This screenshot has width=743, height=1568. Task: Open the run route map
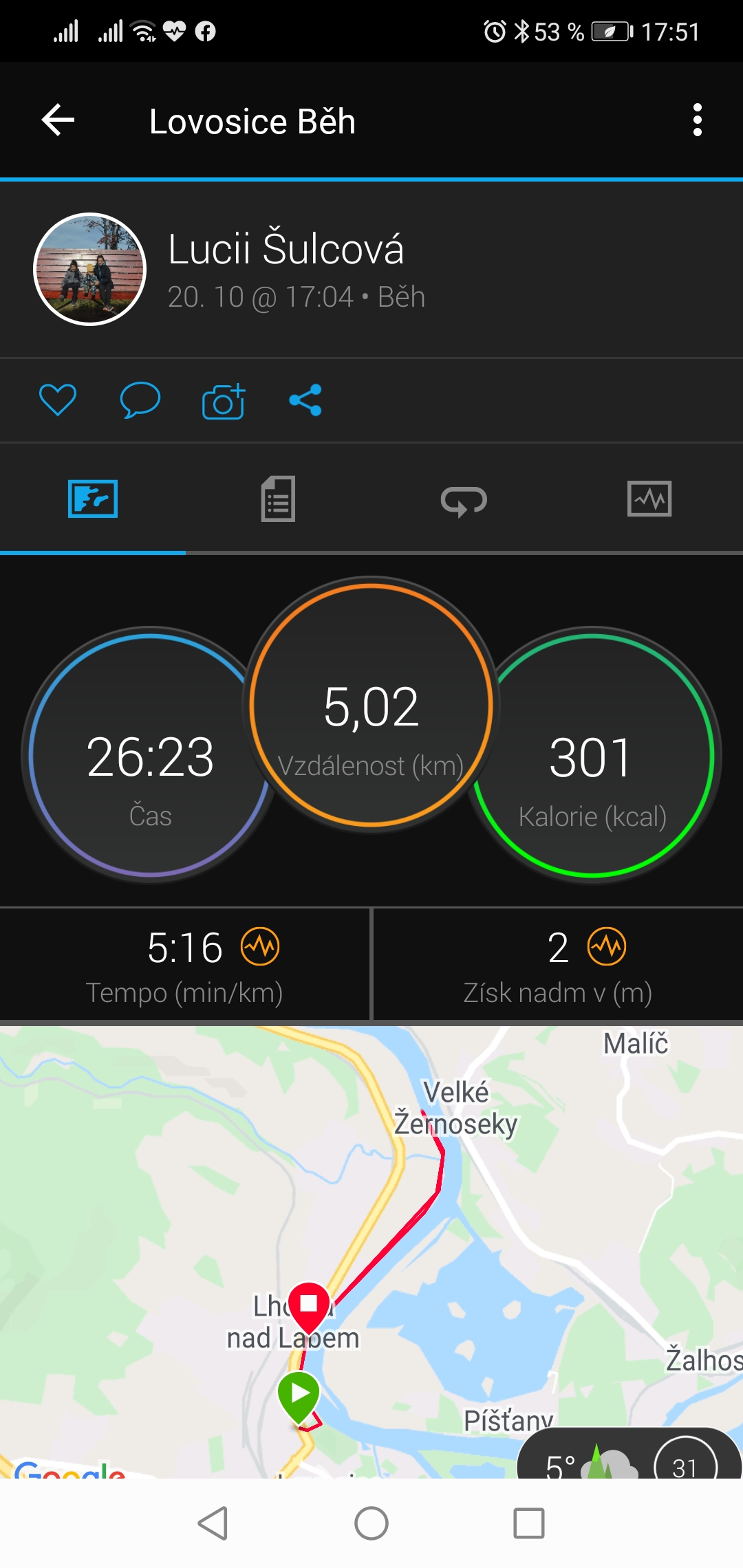pyautogui.click(x=371, y=1252)
